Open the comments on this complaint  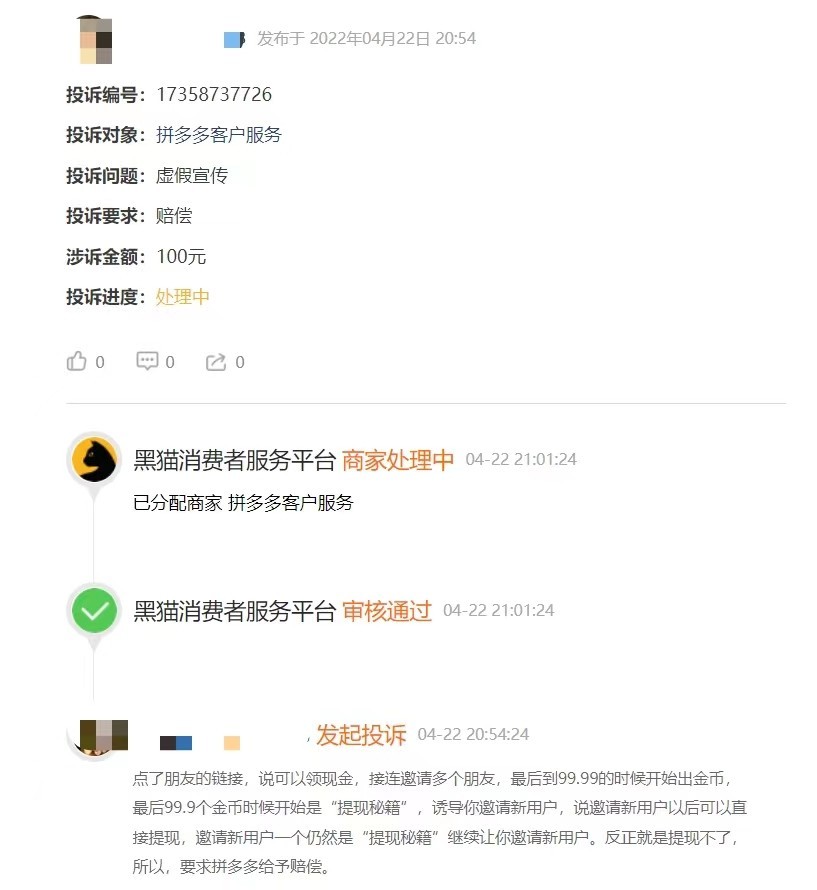tap(148, 361)
